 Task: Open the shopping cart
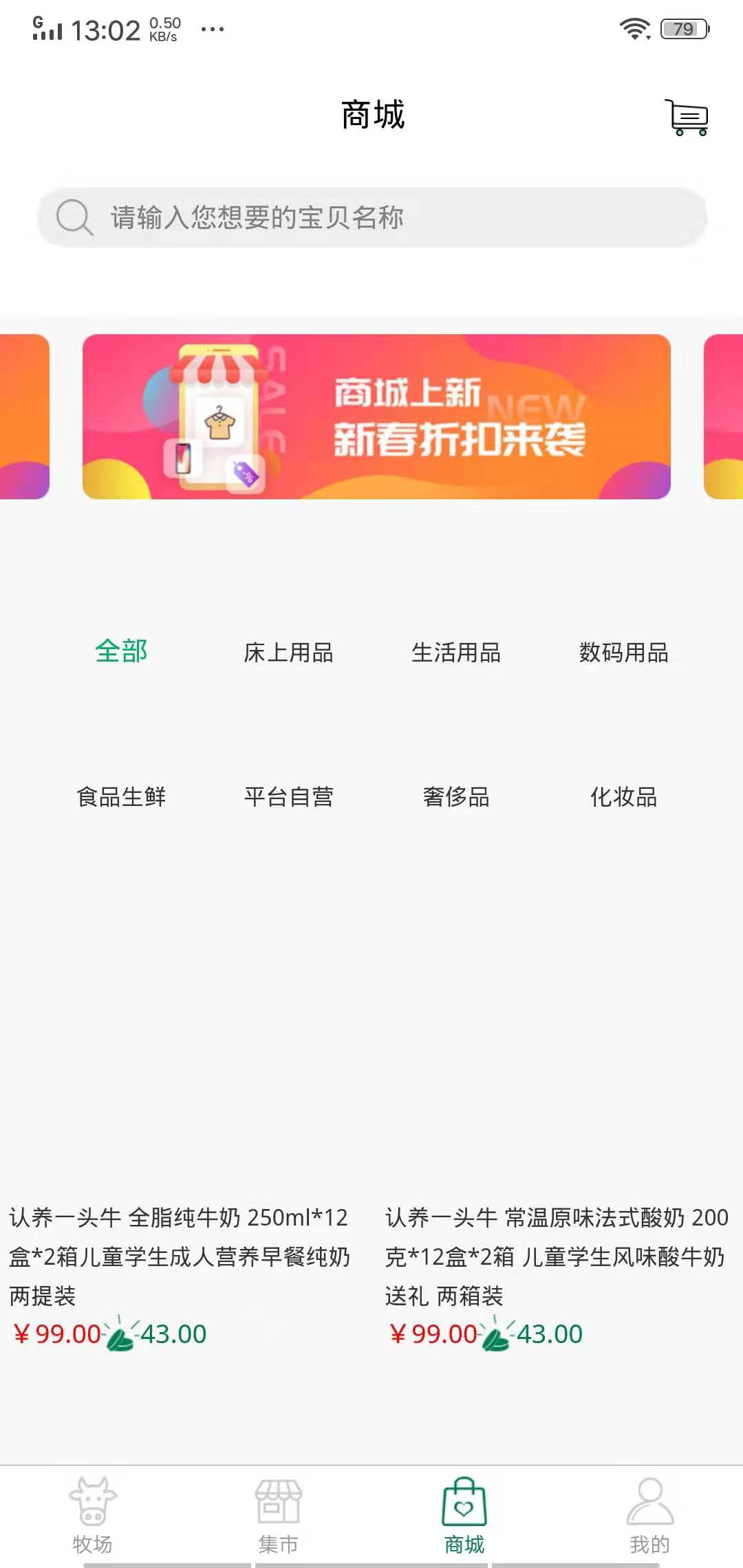pos(687,117)
